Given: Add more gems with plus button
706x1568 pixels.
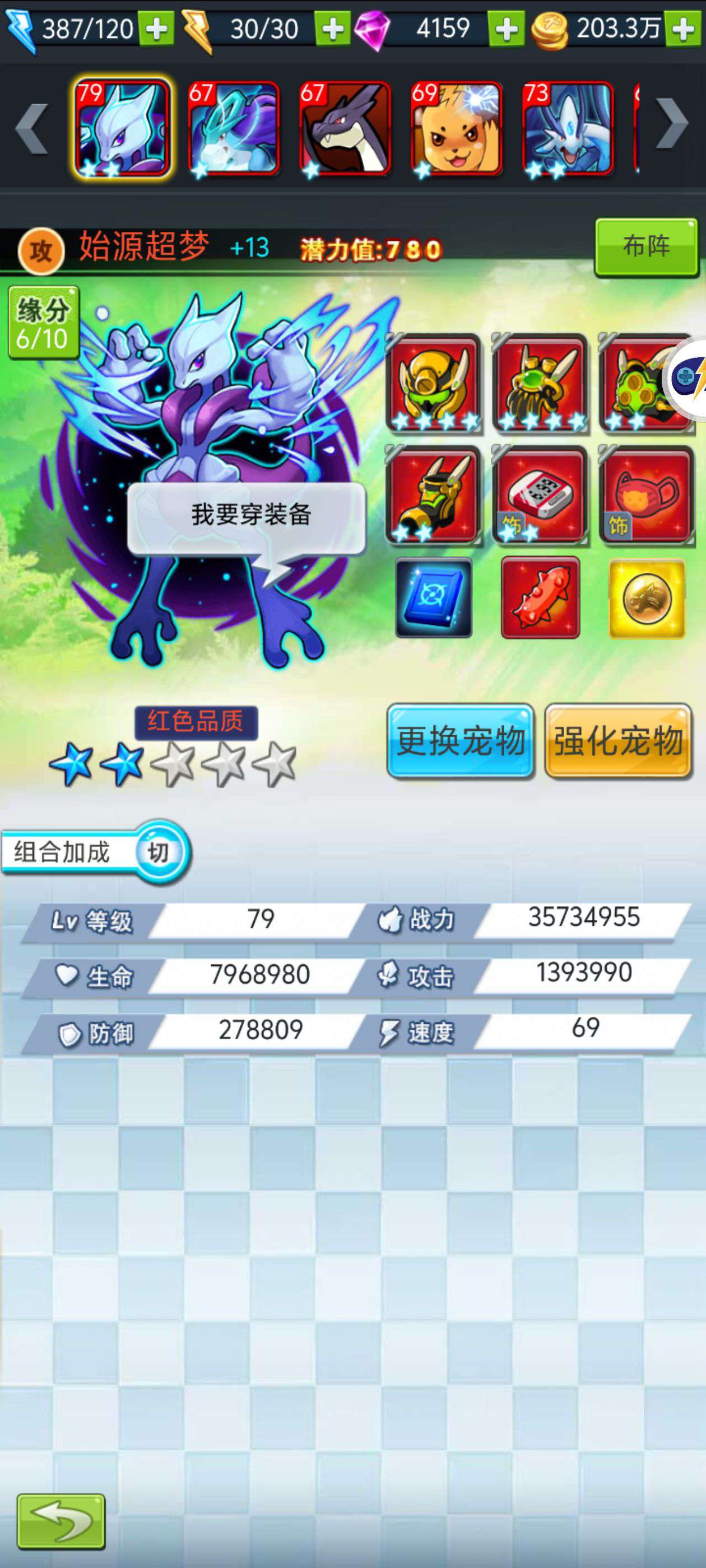Looking at the screenshot, I should pyautogui.click(x=507, y=29).
